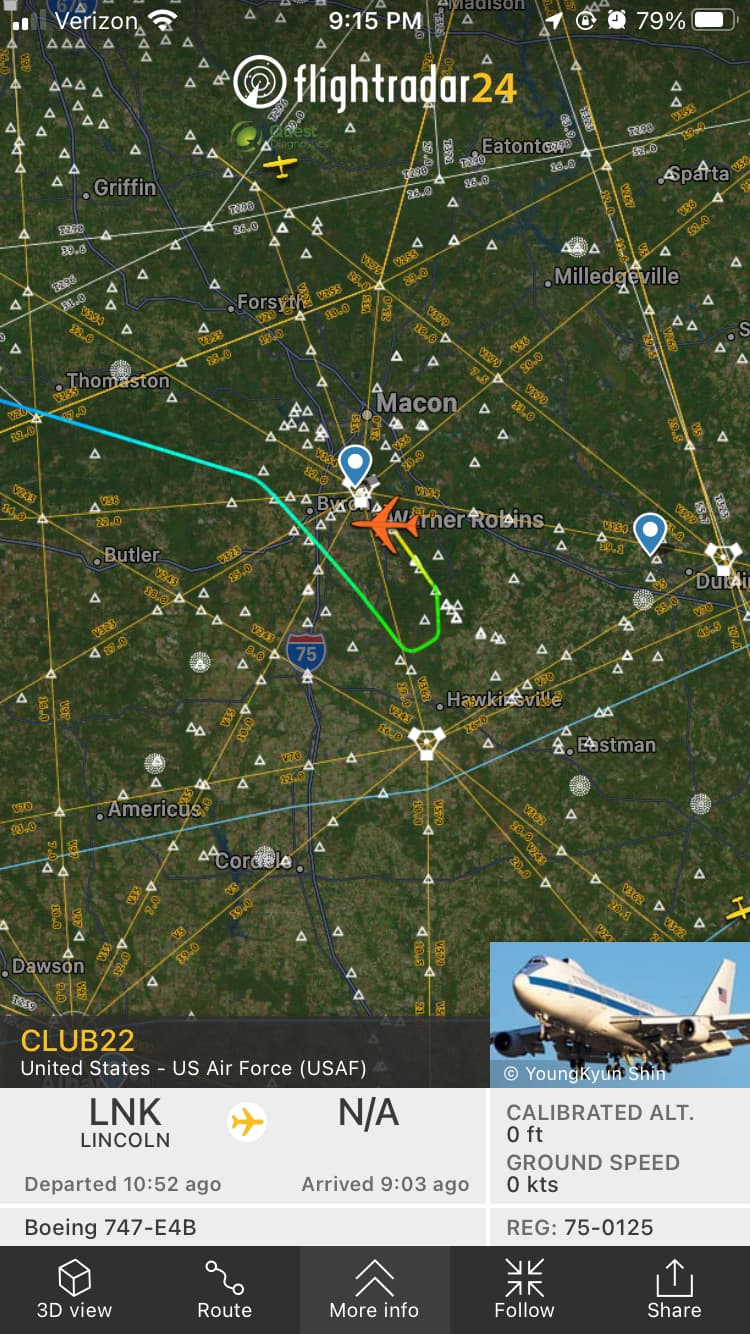Select the airport pin near Dublin
Viewport: 750px width, 1334px height.
coord(650,533)
